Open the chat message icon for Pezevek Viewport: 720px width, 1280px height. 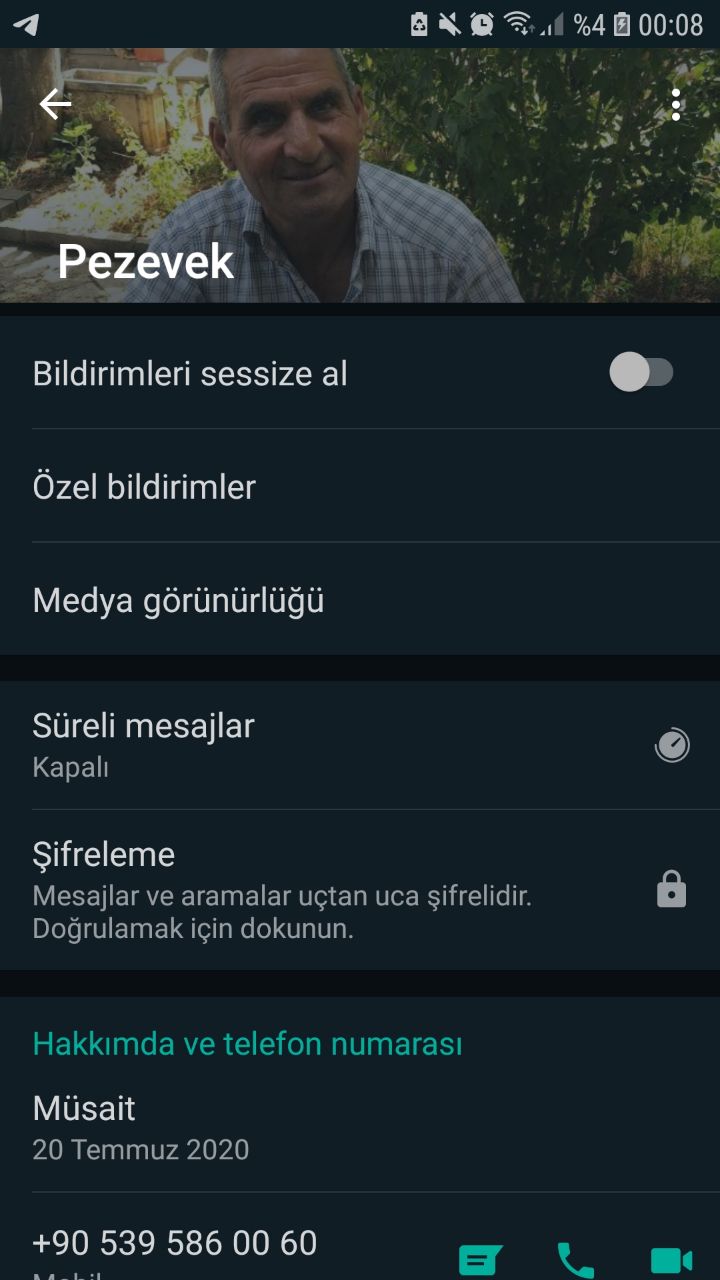pyautogui.click(x=480, y=1258)
